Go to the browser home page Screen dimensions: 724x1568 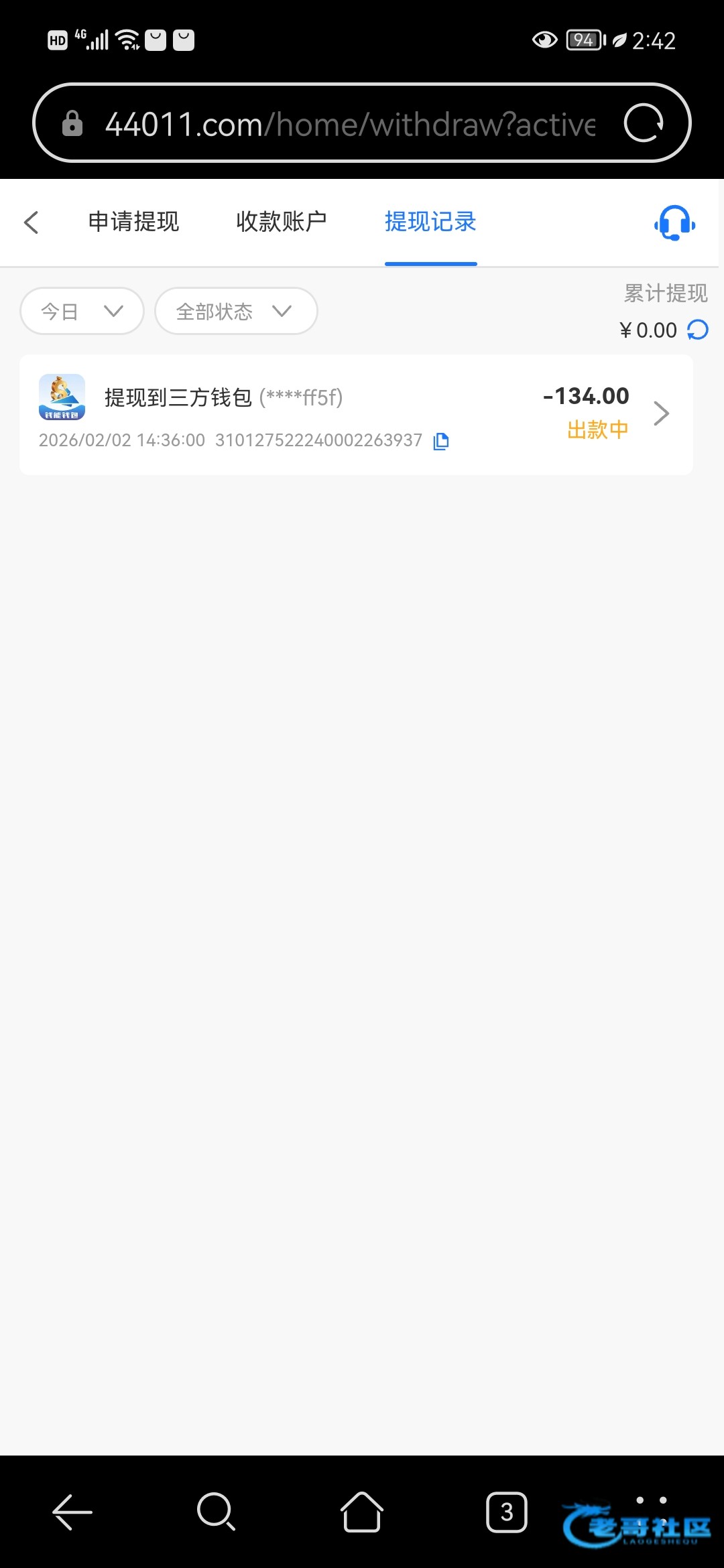click(362, 1512)
